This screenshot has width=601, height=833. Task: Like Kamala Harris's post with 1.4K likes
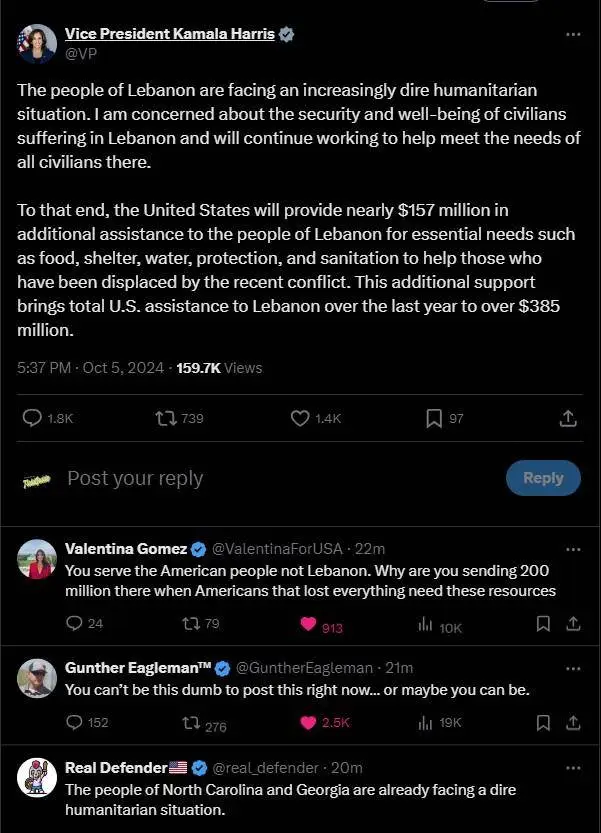(300, 418)
